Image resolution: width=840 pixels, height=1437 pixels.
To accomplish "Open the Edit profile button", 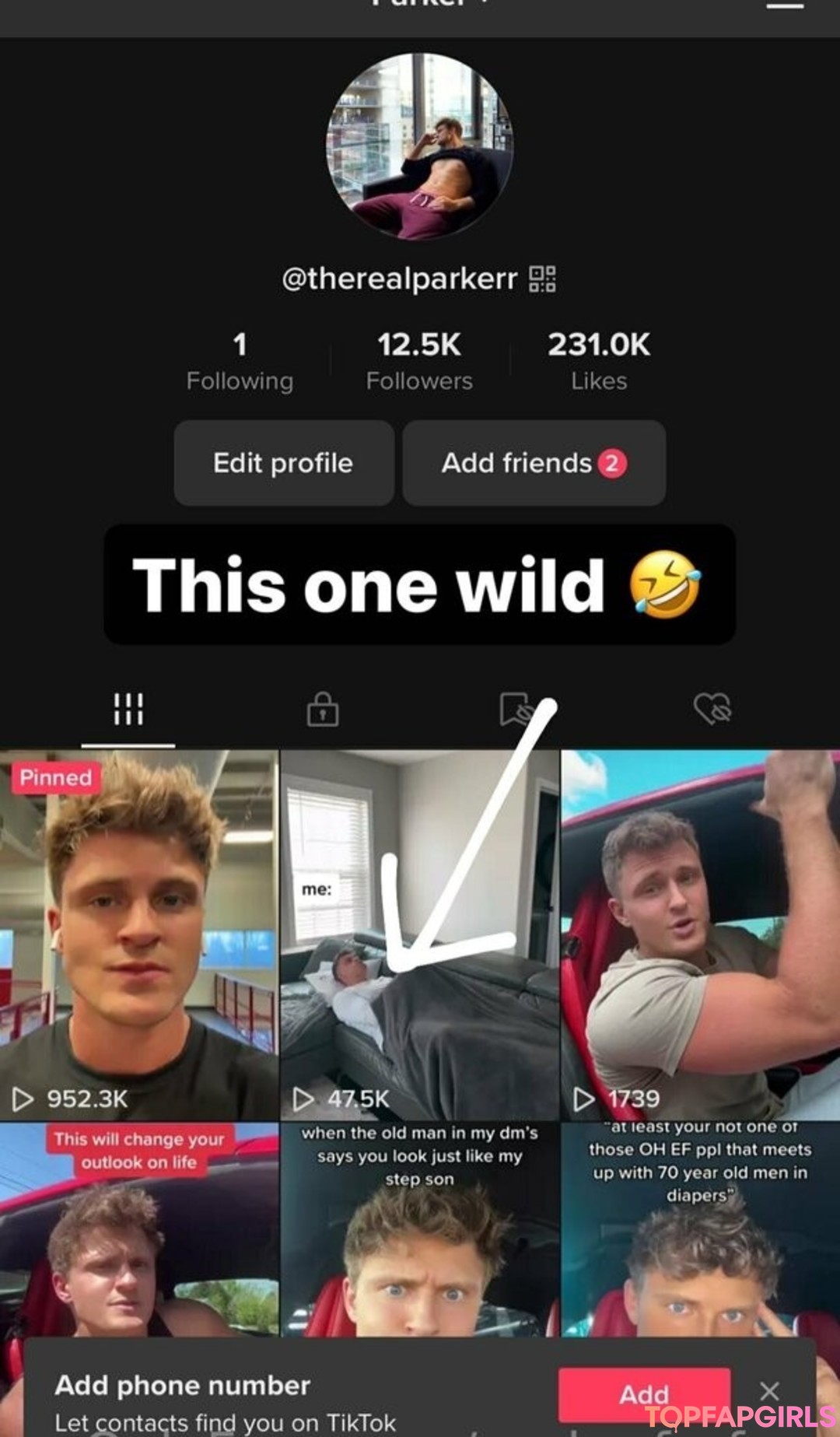I will [x=283, y=463].
